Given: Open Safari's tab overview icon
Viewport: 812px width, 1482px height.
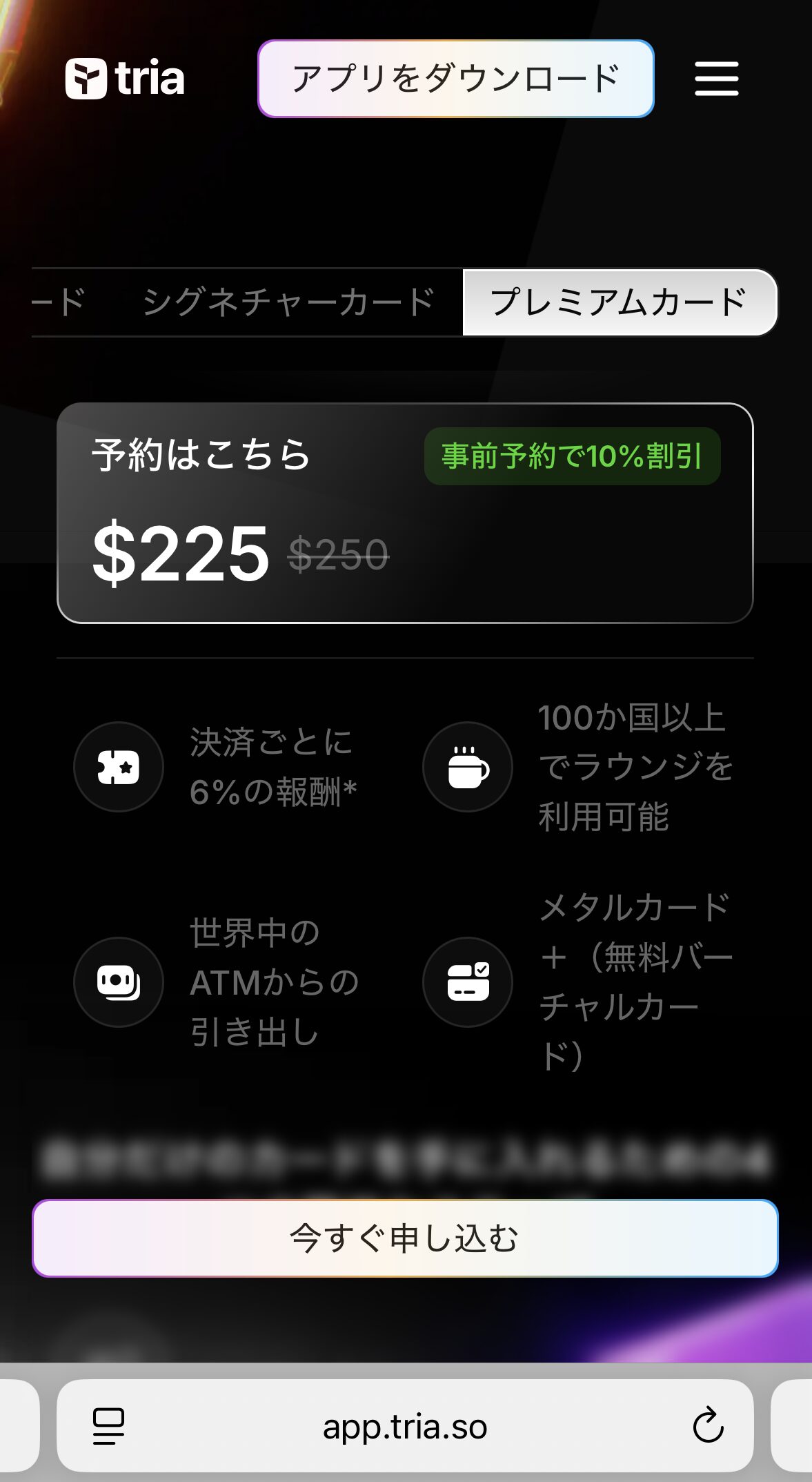Looking at the screenshot, I should [x=108, y=1425].
